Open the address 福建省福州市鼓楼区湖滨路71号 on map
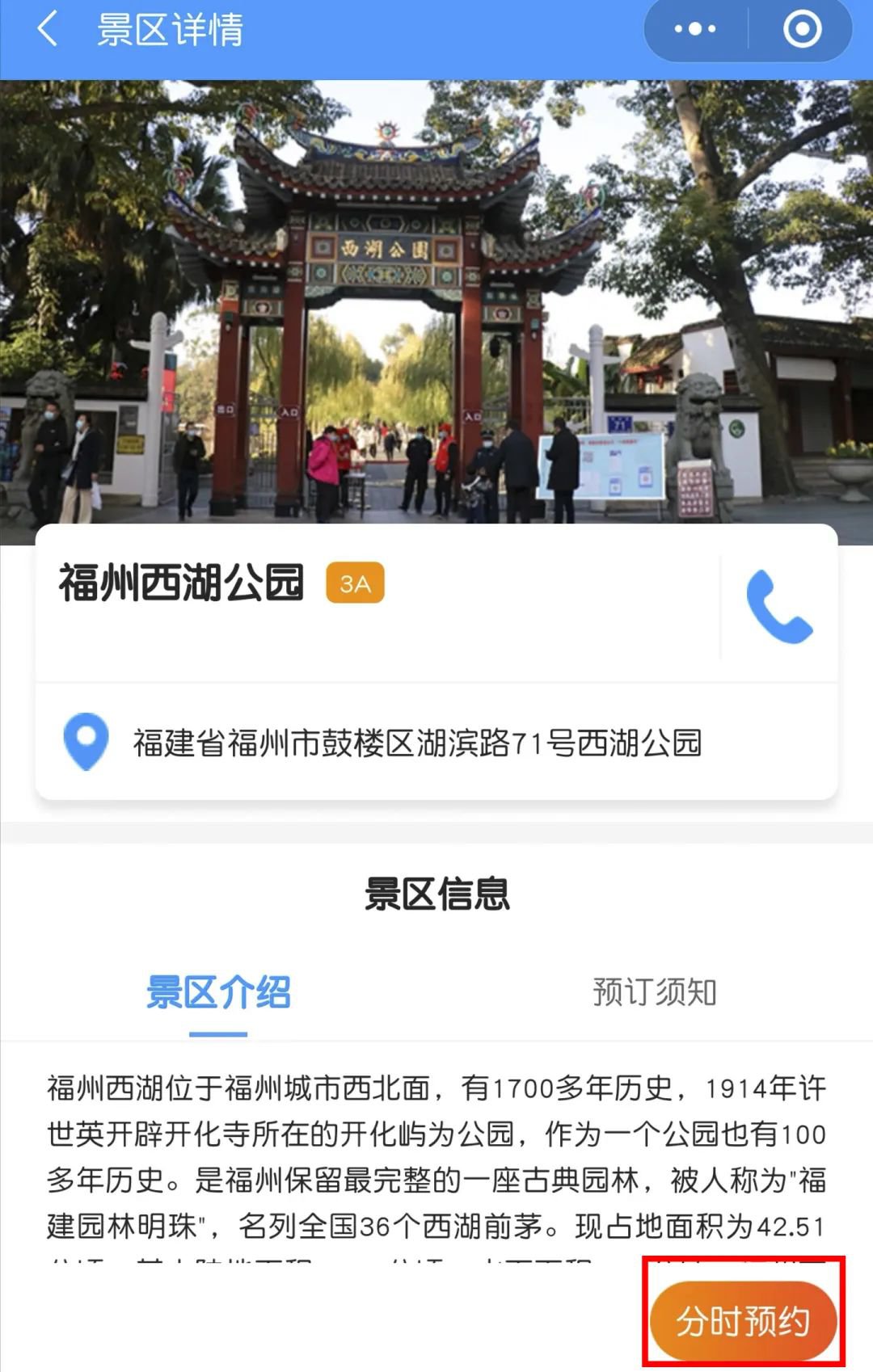The image size is (873, 1372). point(417,743)
